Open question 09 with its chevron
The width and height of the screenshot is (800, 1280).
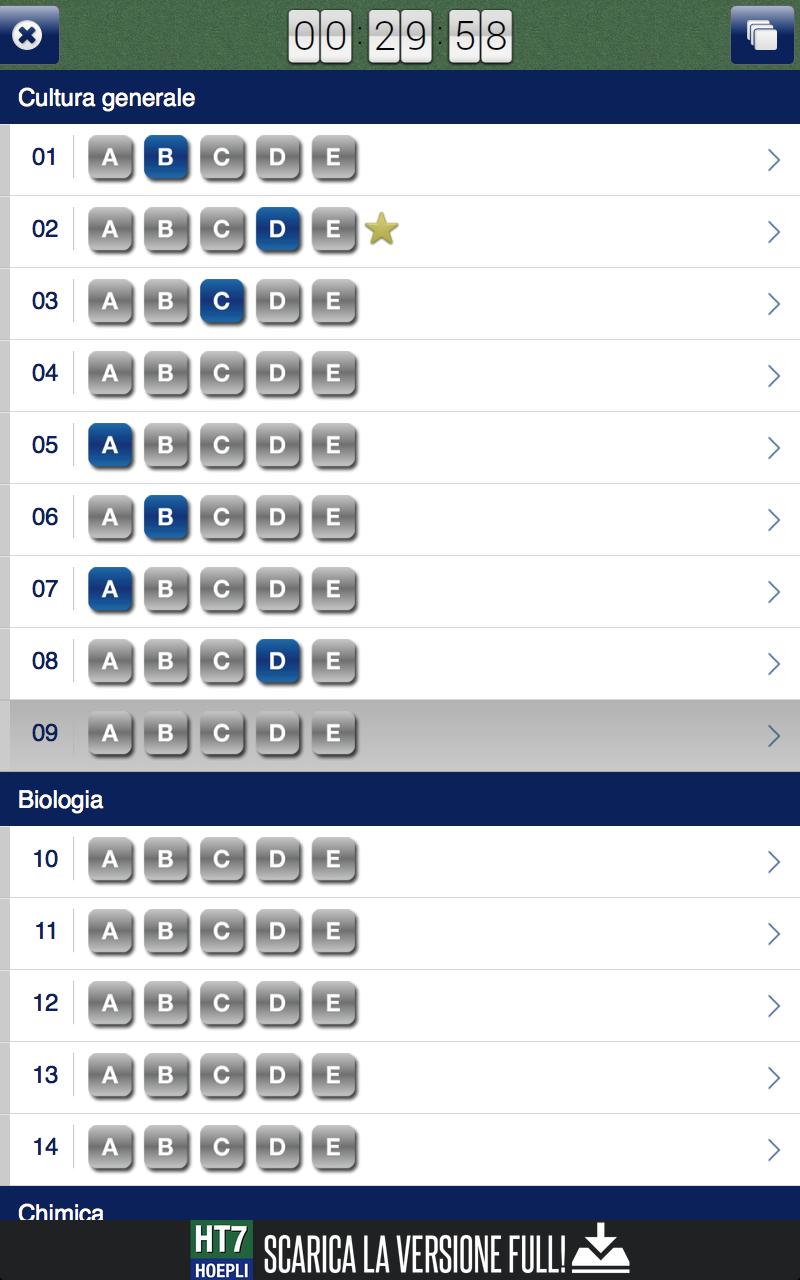(773, 735)
